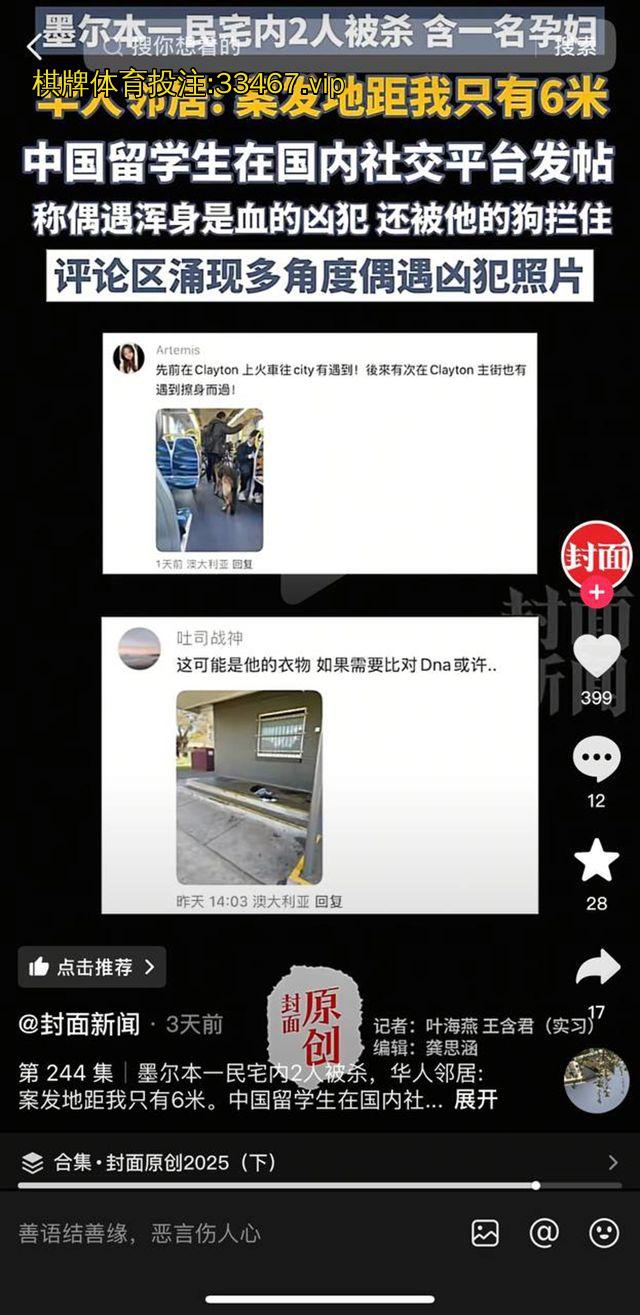Screen dimensions: 640x1315
Task: Go back using the top arrow
Action: click(34, 46)
